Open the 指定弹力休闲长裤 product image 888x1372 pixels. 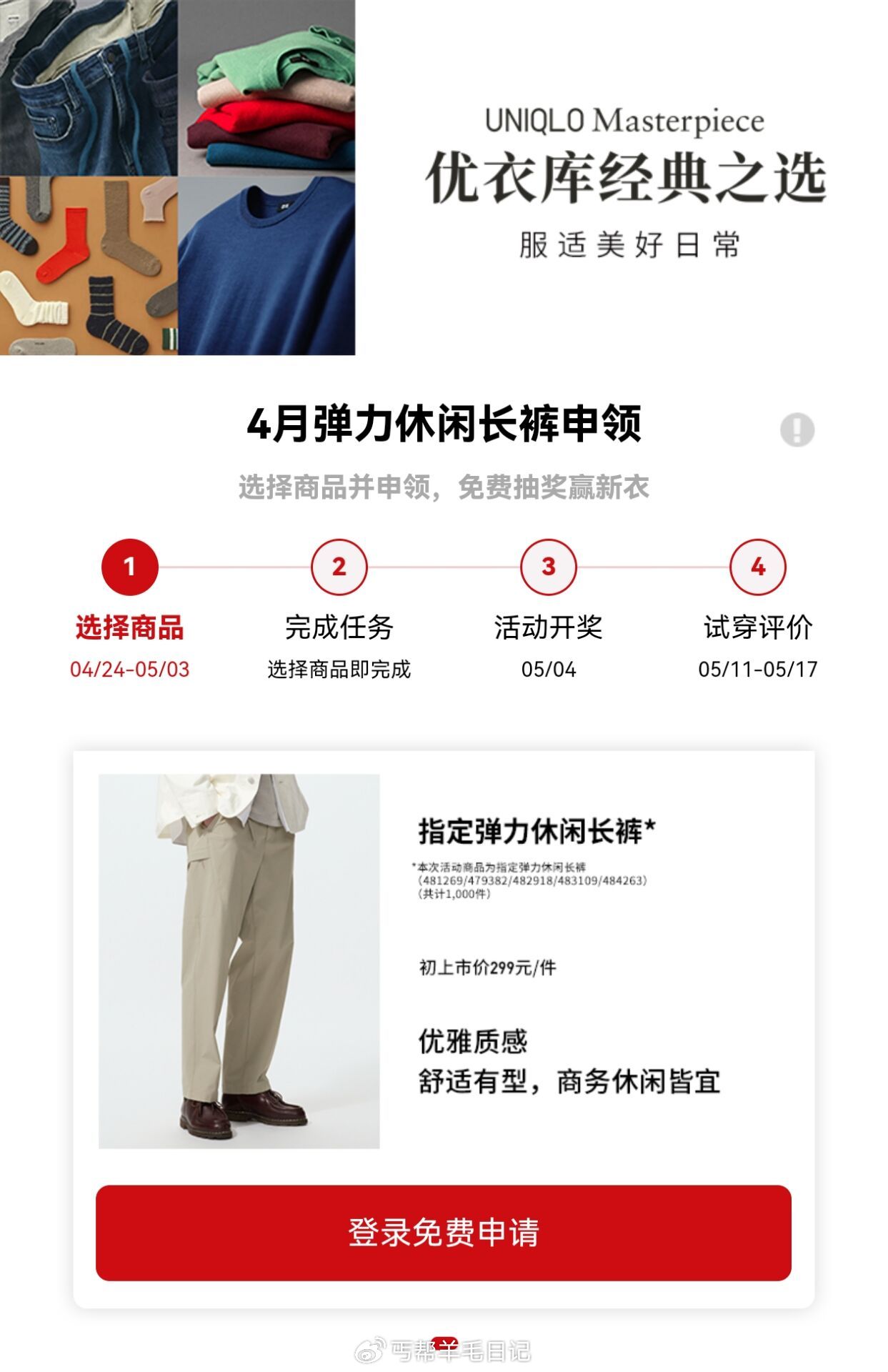tap(239, 960)
